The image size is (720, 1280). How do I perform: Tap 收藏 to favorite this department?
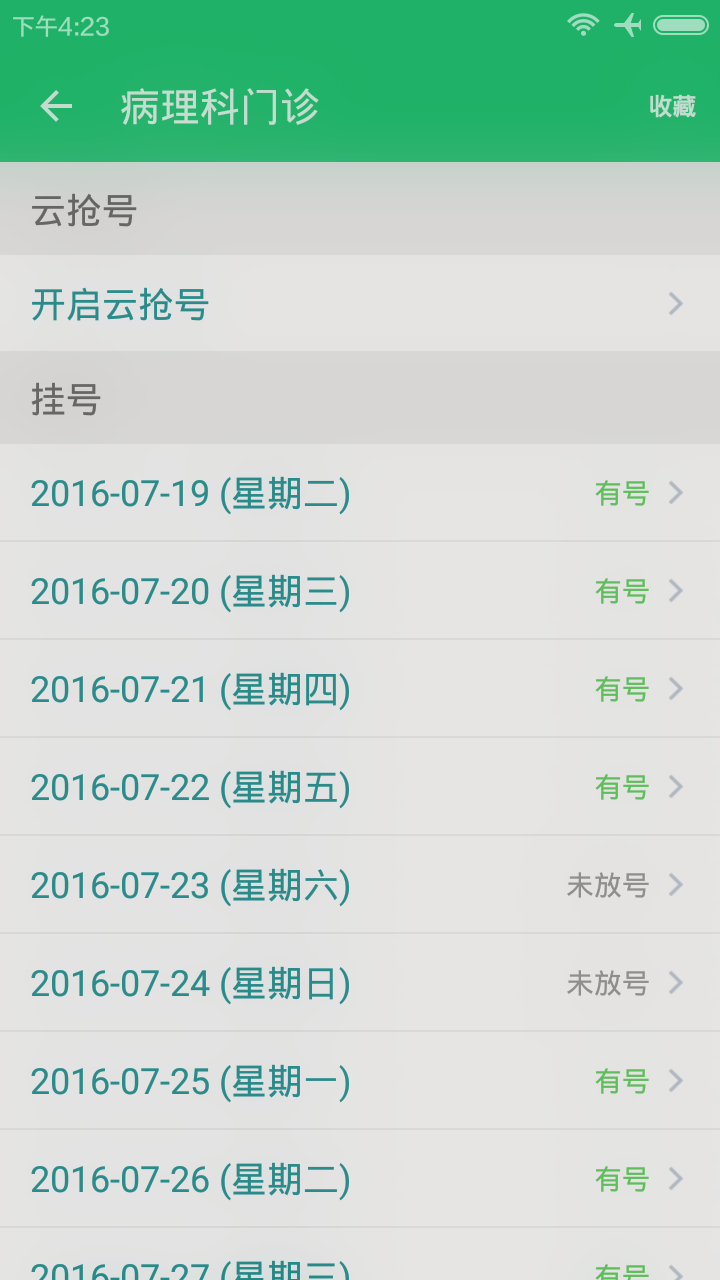pyautogui.click(x=672, y=106)
